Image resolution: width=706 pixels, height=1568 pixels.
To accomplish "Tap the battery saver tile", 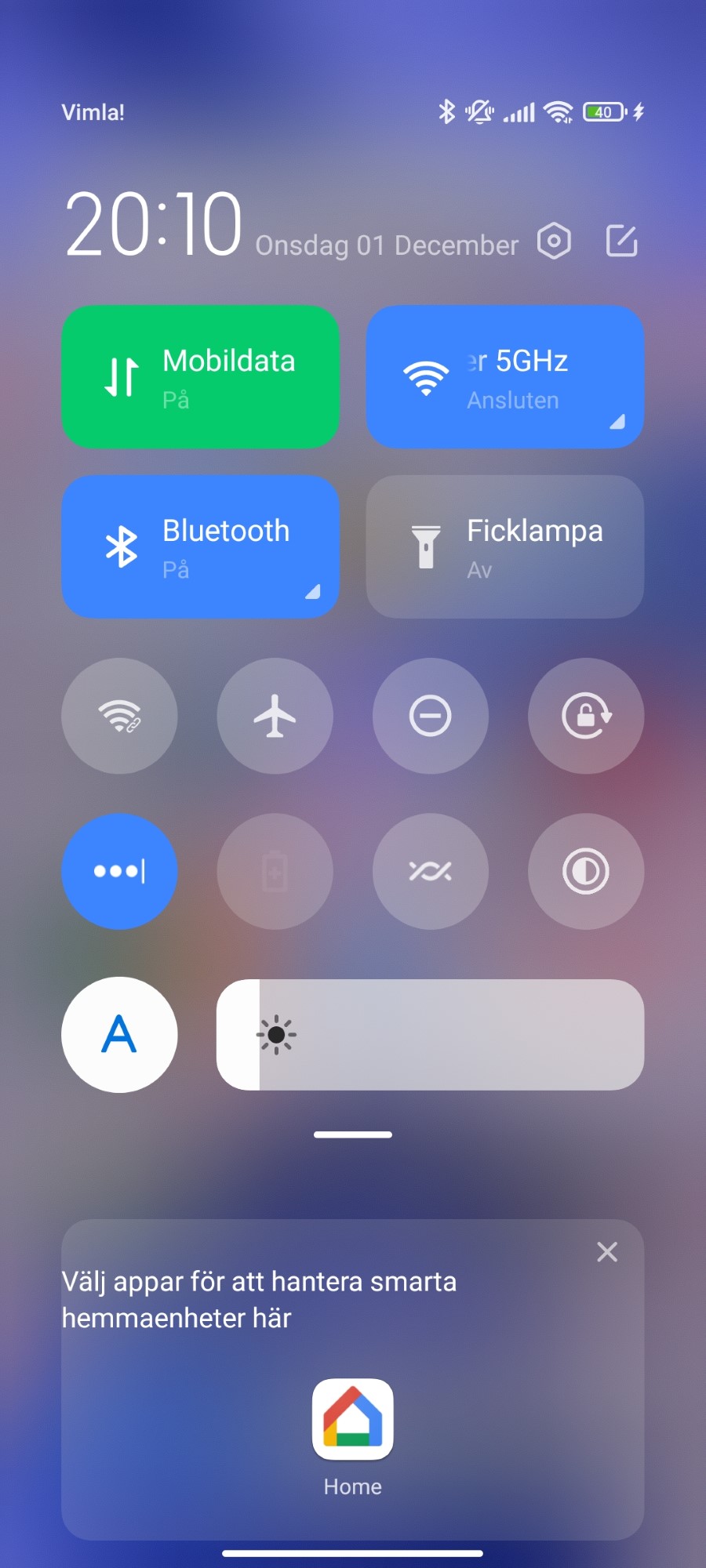I will pos(275,871).
